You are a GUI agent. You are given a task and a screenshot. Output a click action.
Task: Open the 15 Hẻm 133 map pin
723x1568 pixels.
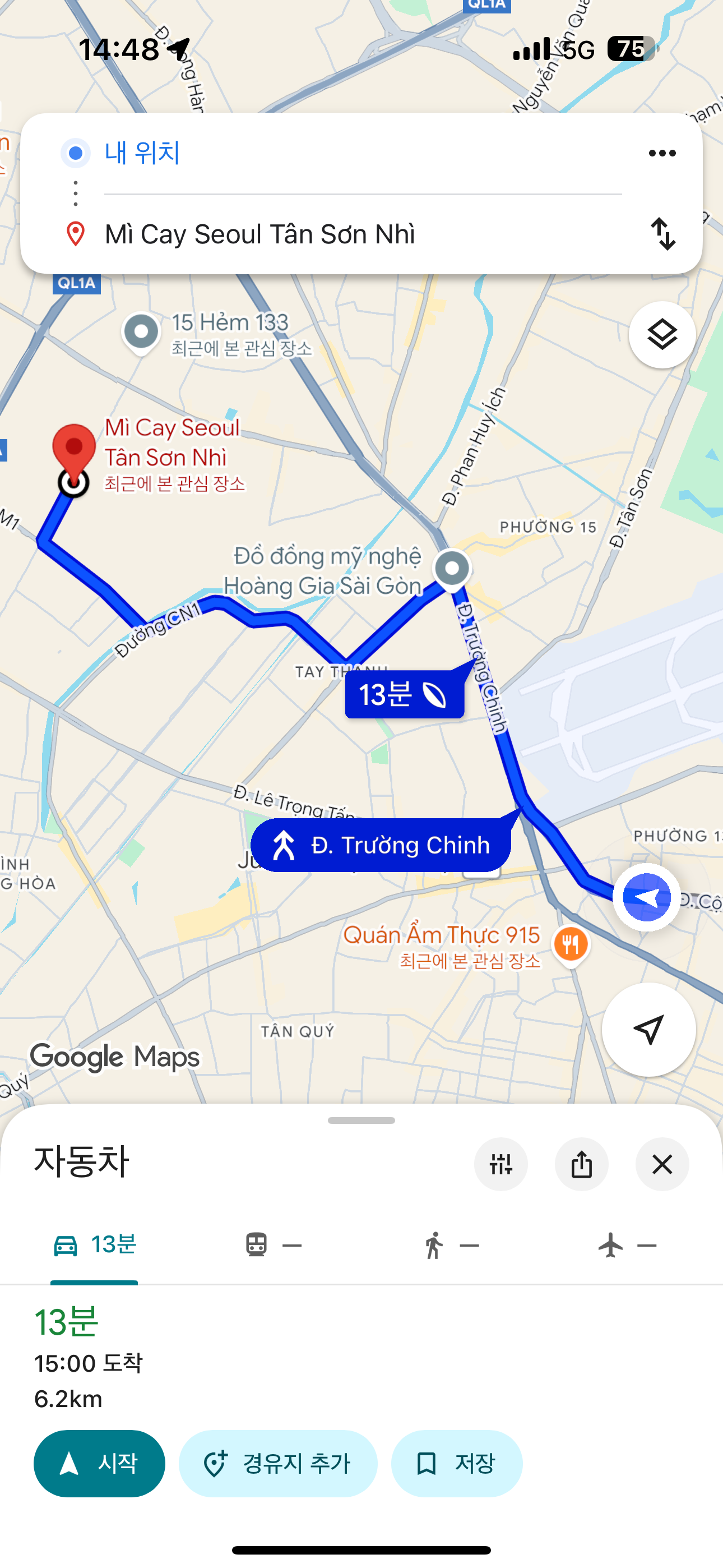(x=141, y=333)
